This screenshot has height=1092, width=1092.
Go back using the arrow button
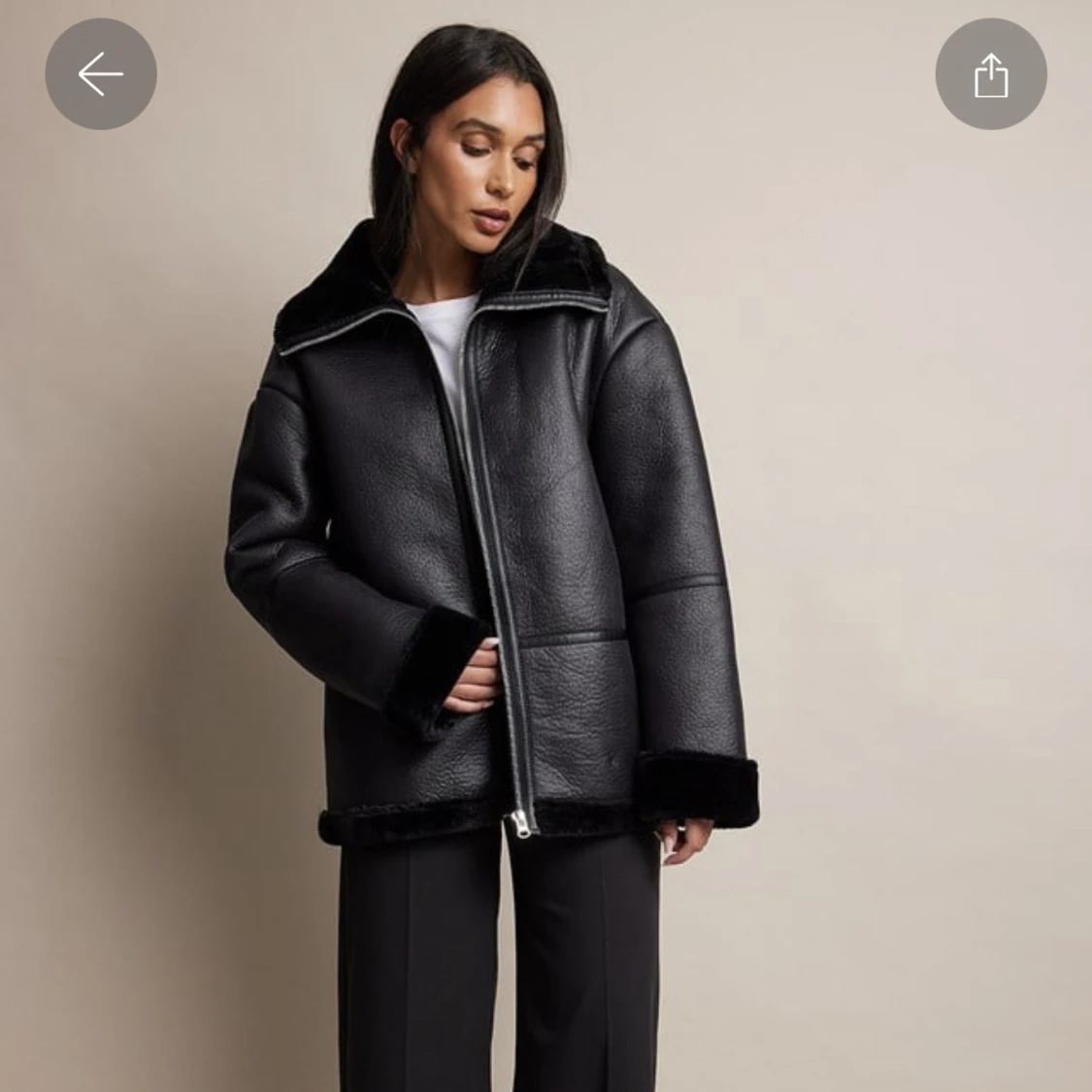click(101, 74)
